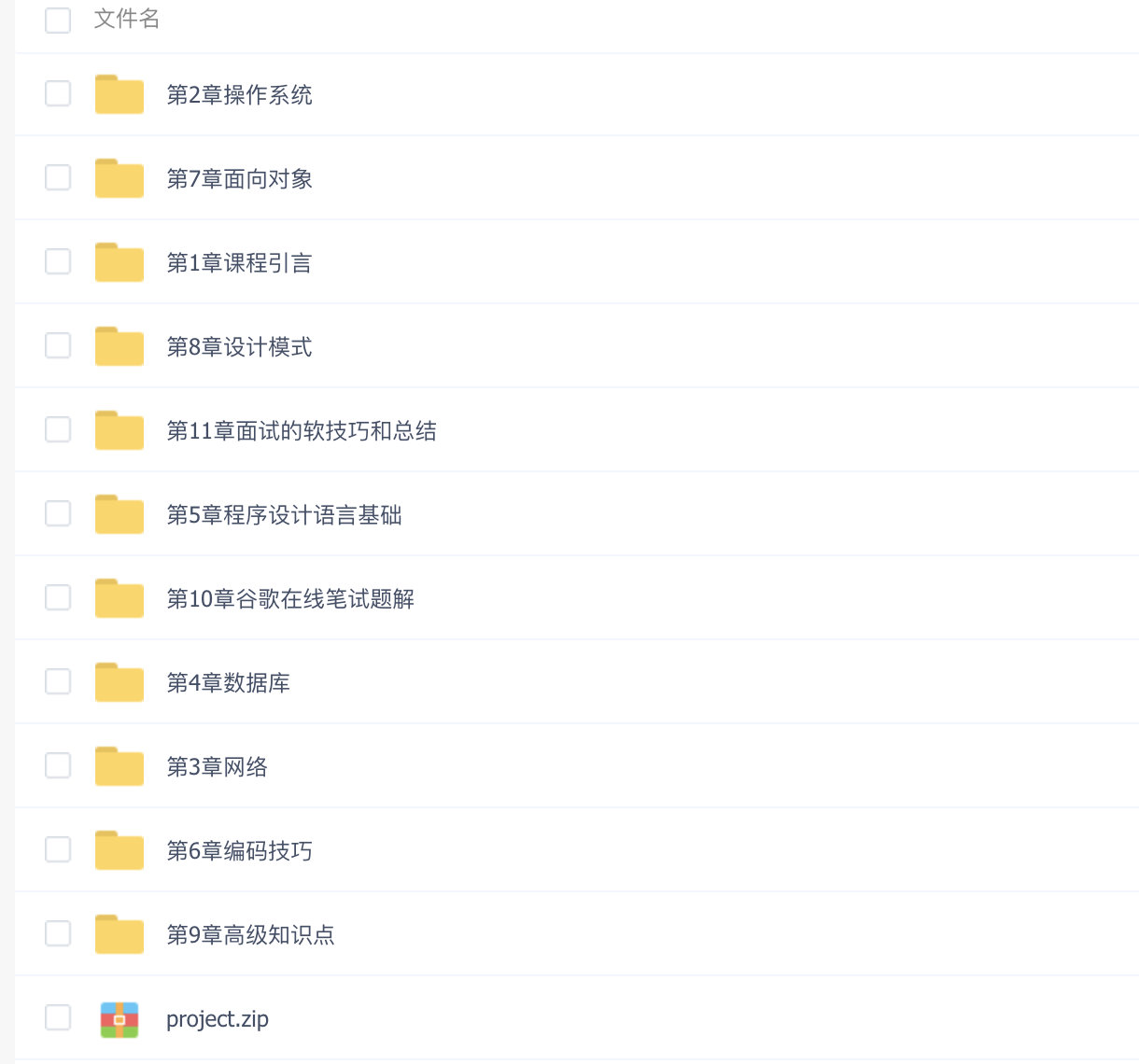The height and width of the screenshot is (1064, 1139).
Task: Open the folder 第6章编码技巧
Action: (x=239, y=851)
